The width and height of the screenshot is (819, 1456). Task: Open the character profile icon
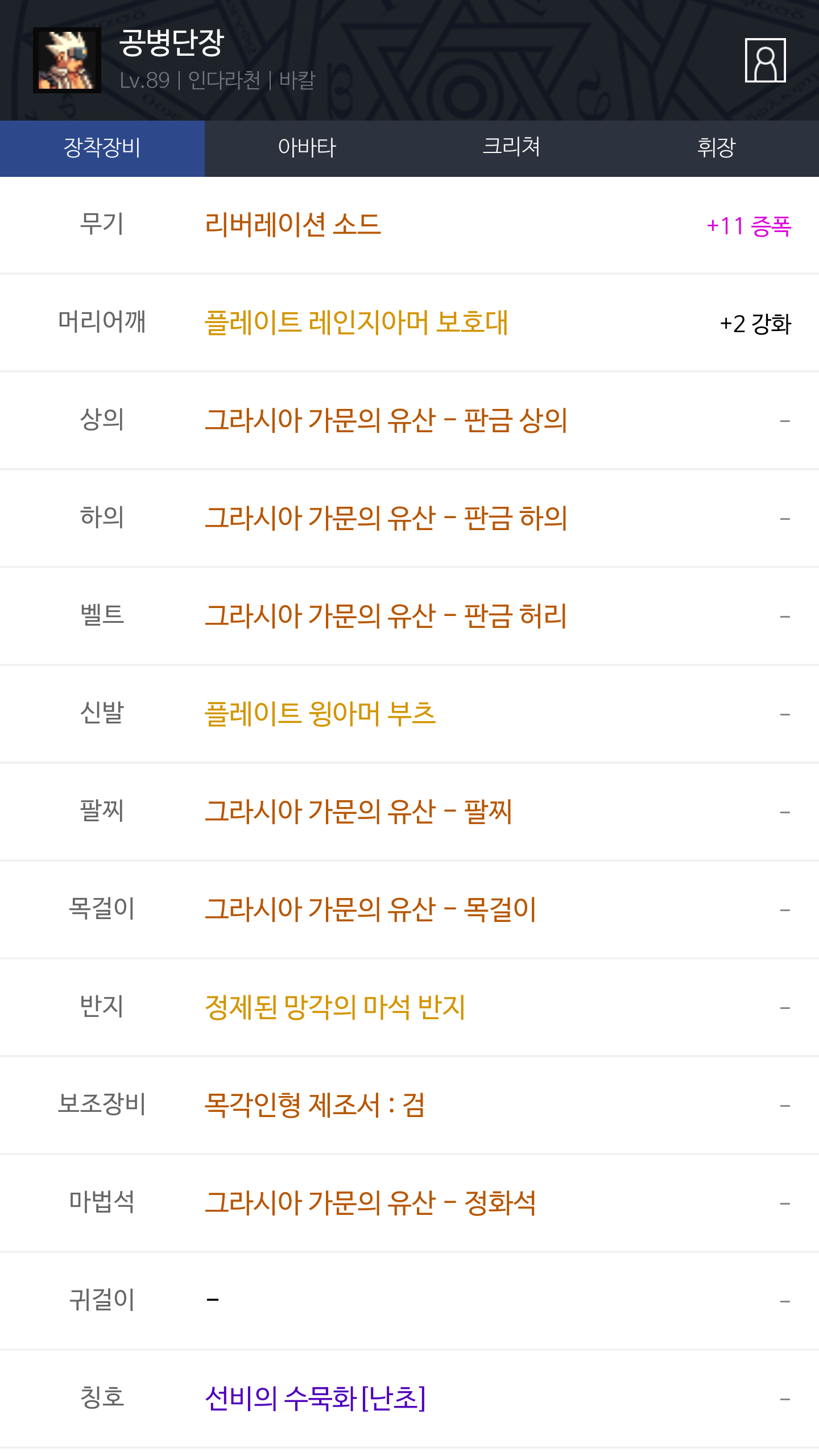point(765,60)
